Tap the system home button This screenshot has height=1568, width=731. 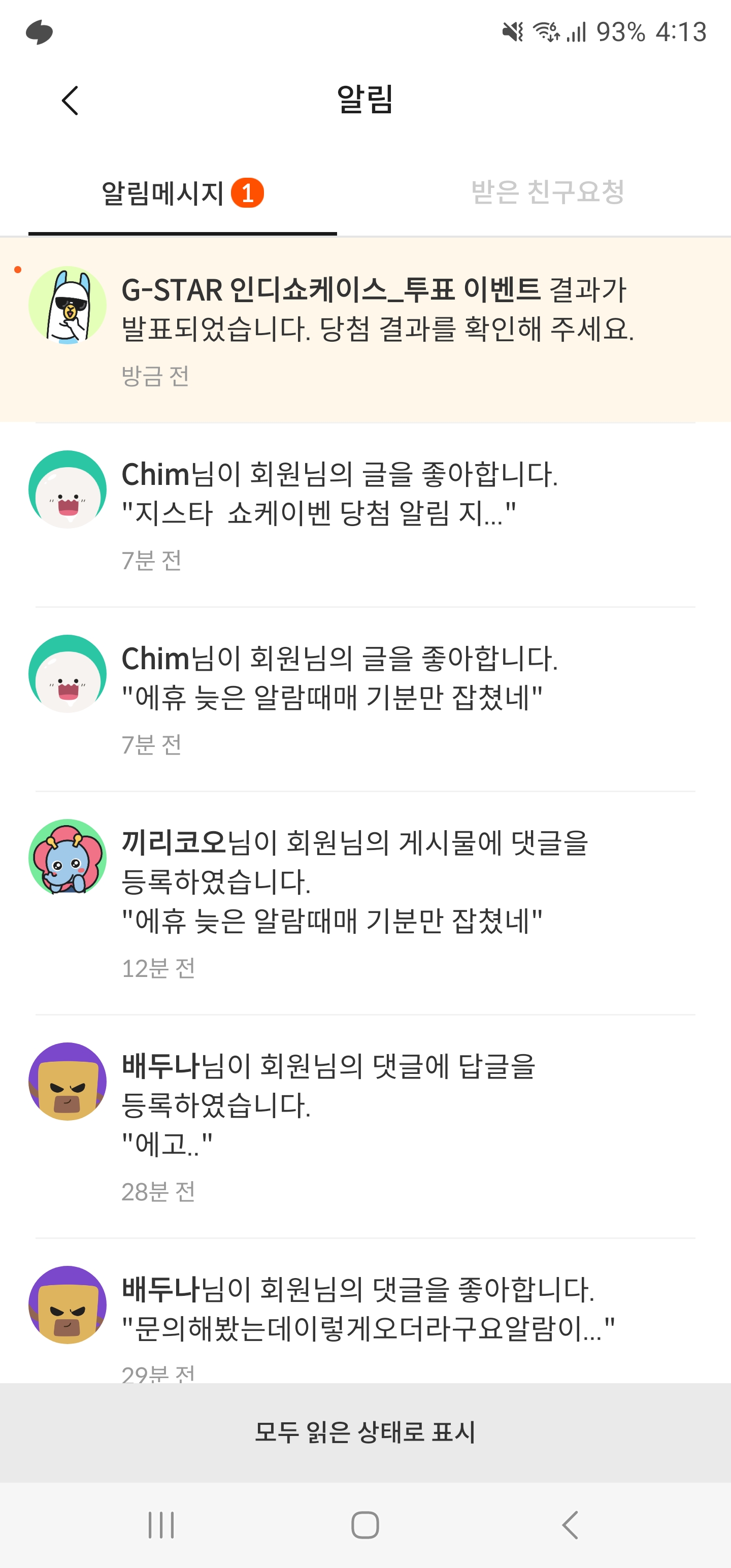click(365, 1525)
